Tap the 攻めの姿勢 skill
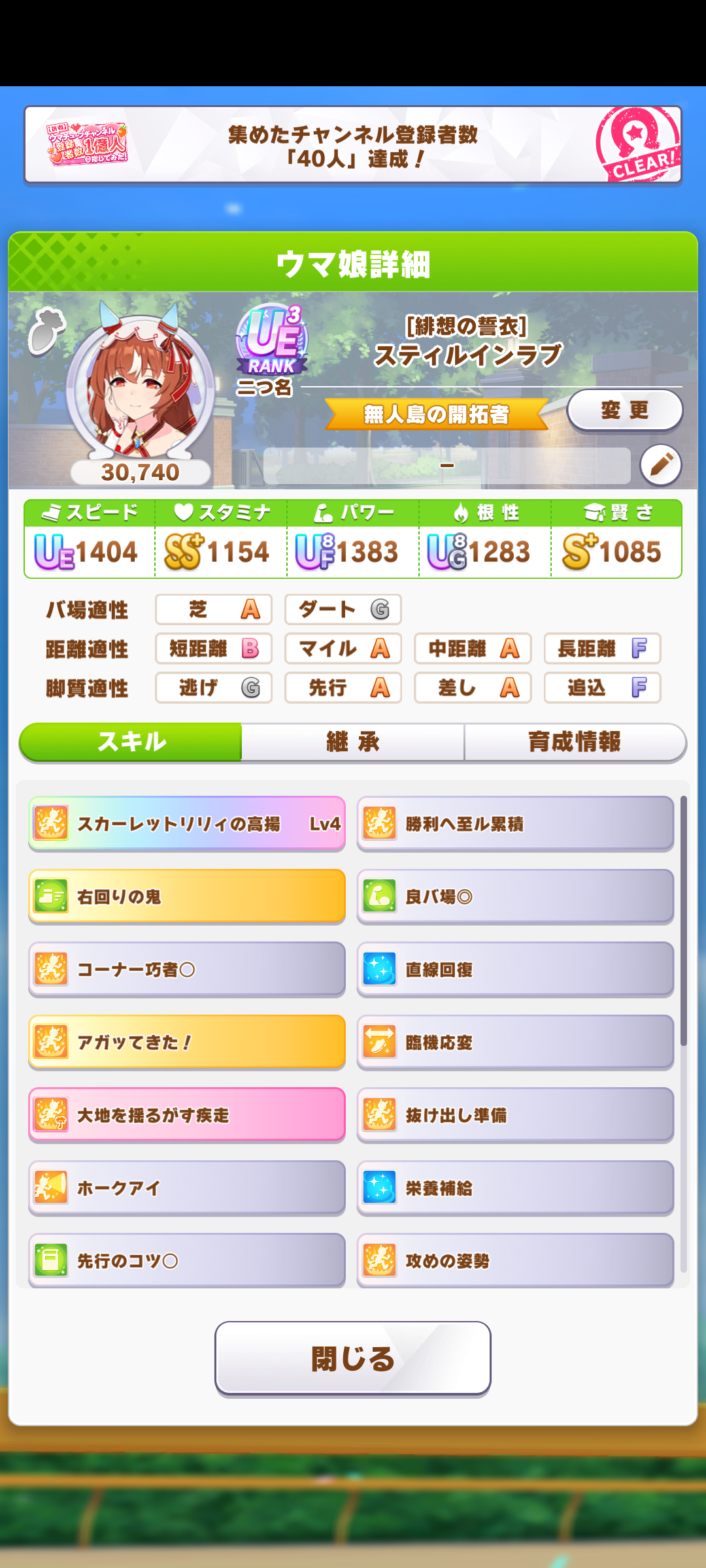The width and height of the screenshot is (706, 1568). [515, 1260]
